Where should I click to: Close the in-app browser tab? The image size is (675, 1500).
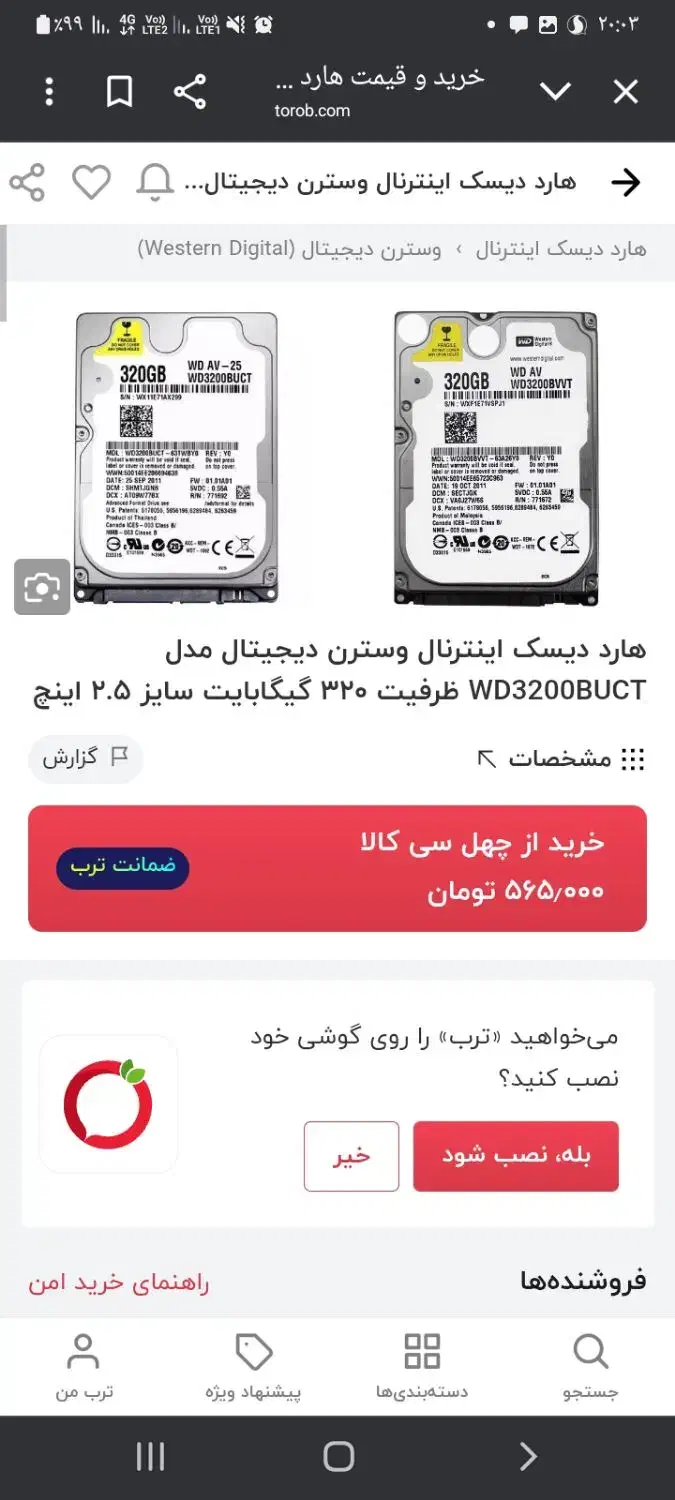click(625, 93)
